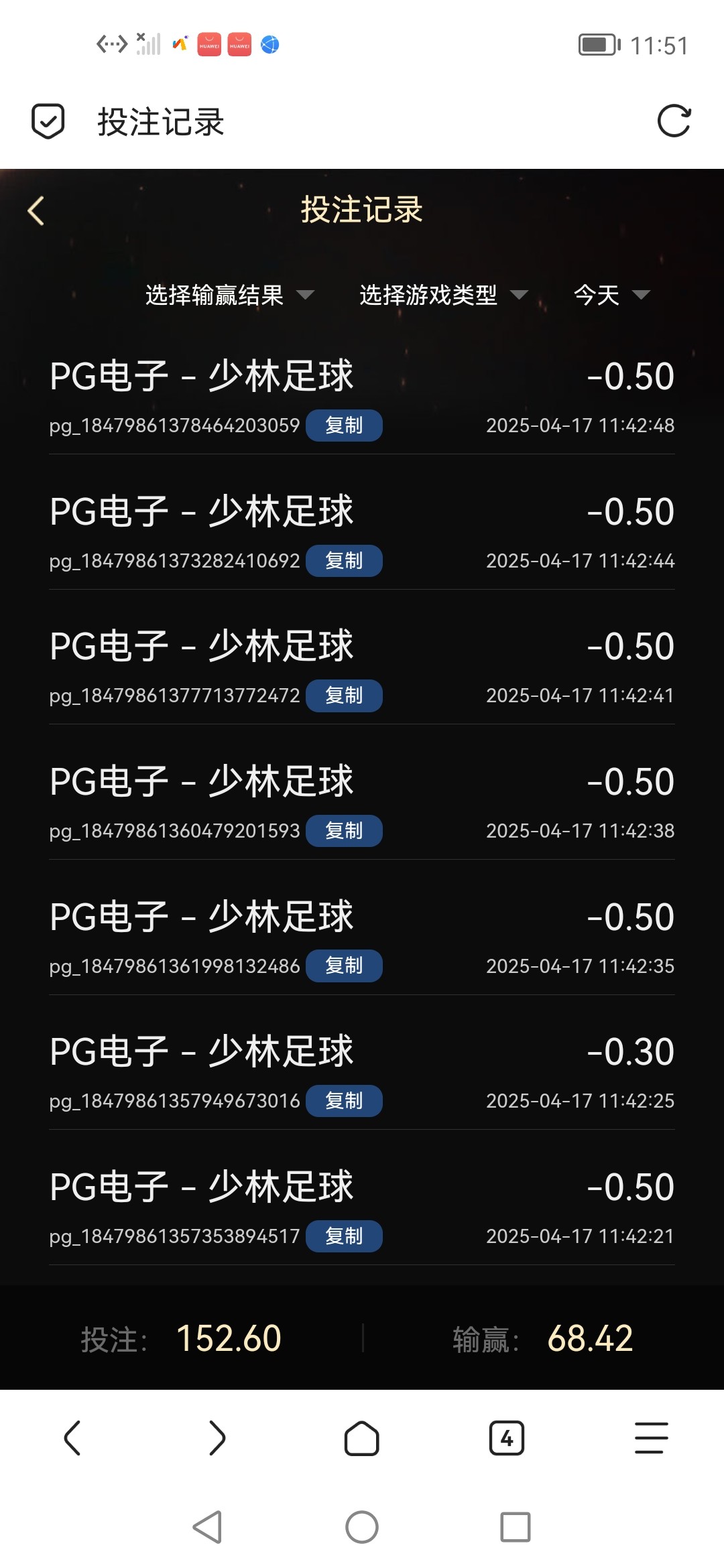Screen dimensions: 724x1568
Task: Go back from the 投注记录 page header
Action: (36, 211)
